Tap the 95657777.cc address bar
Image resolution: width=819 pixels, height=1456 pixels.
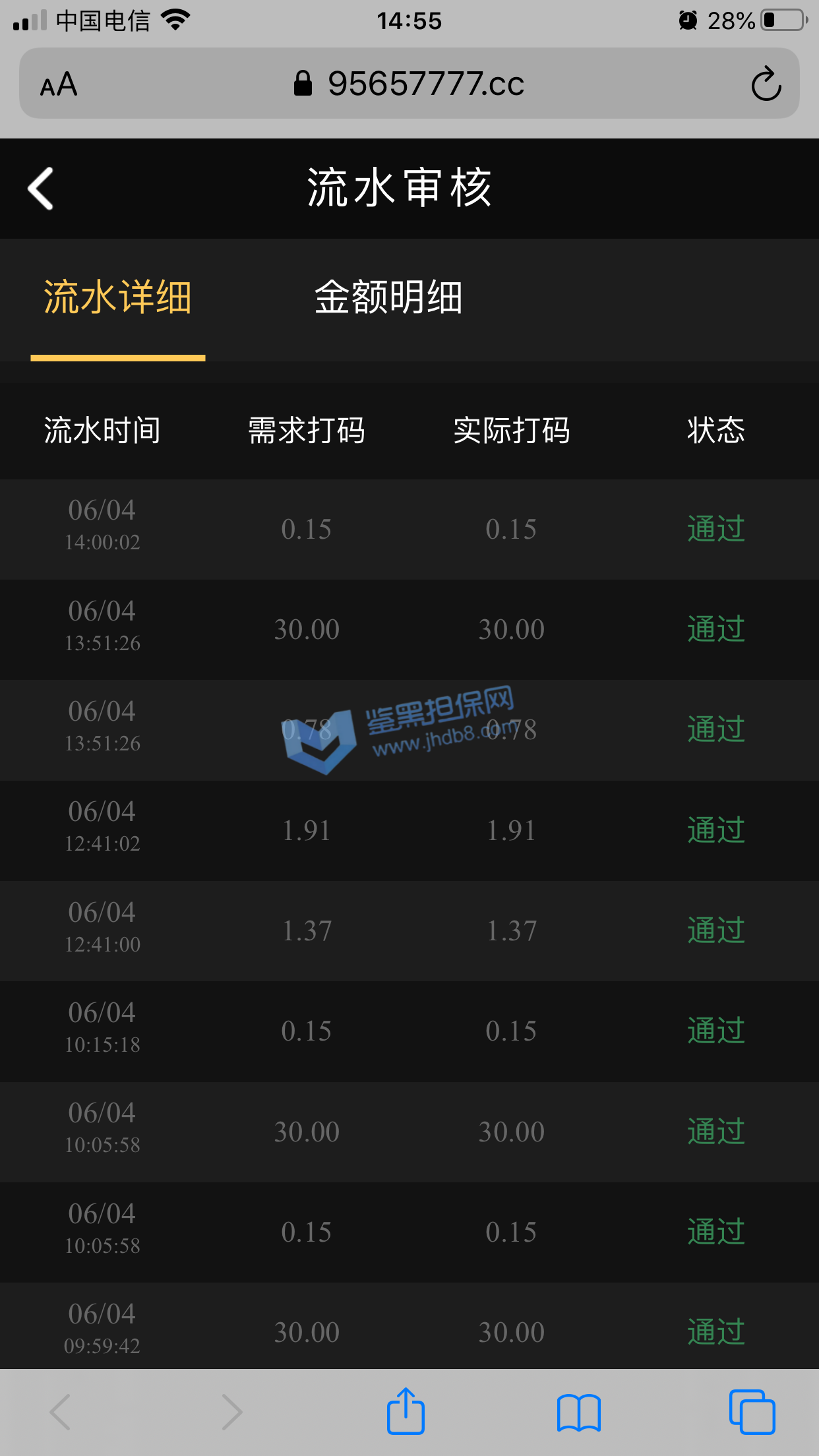409,84
